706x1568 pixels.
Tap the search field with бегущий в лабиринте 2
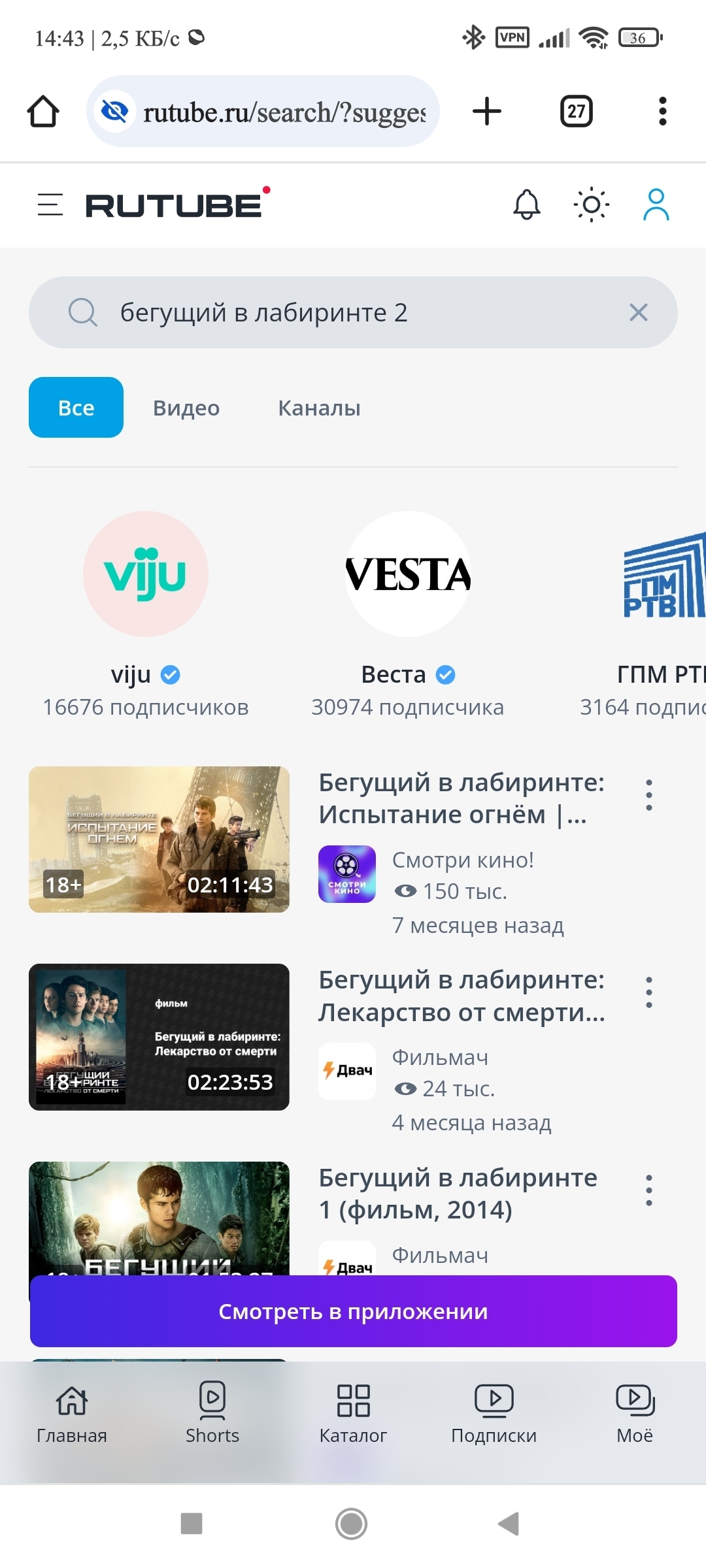353,312
